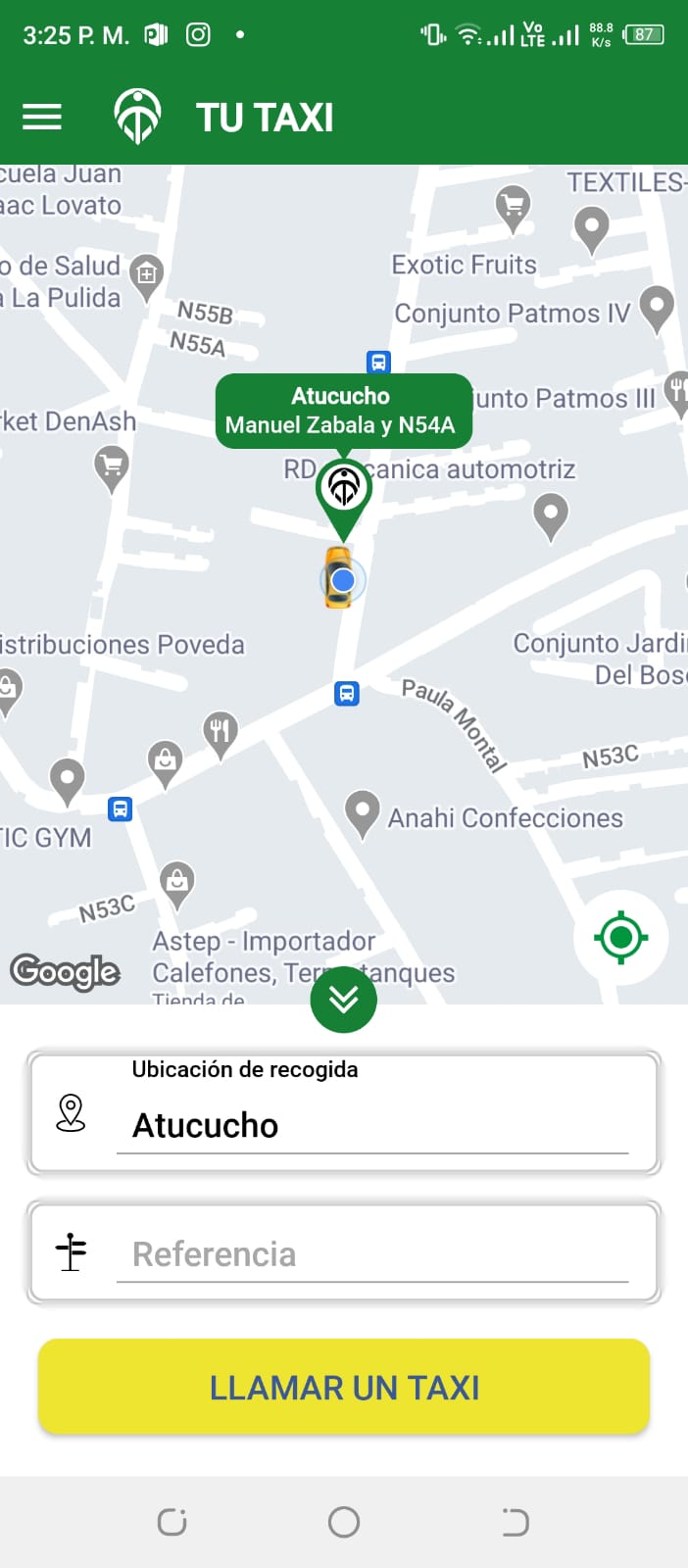Viewport: 688px width, 1568px height.
Task: Go back with the system back button
Action: pyautogui.click(x=515, y=1522)
